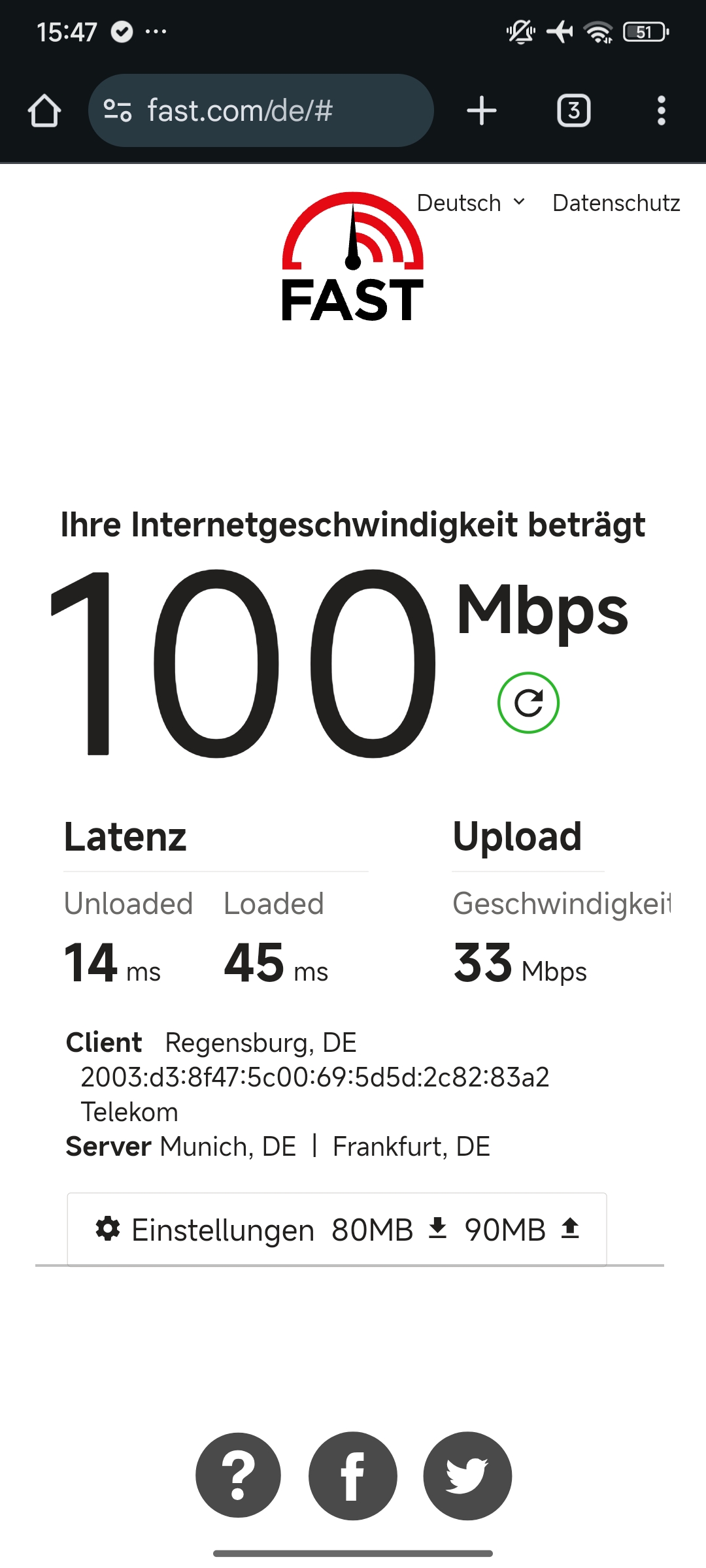706x1568 pixels.
Task: Tap the fast.com address bar
Action: [261, 110]
